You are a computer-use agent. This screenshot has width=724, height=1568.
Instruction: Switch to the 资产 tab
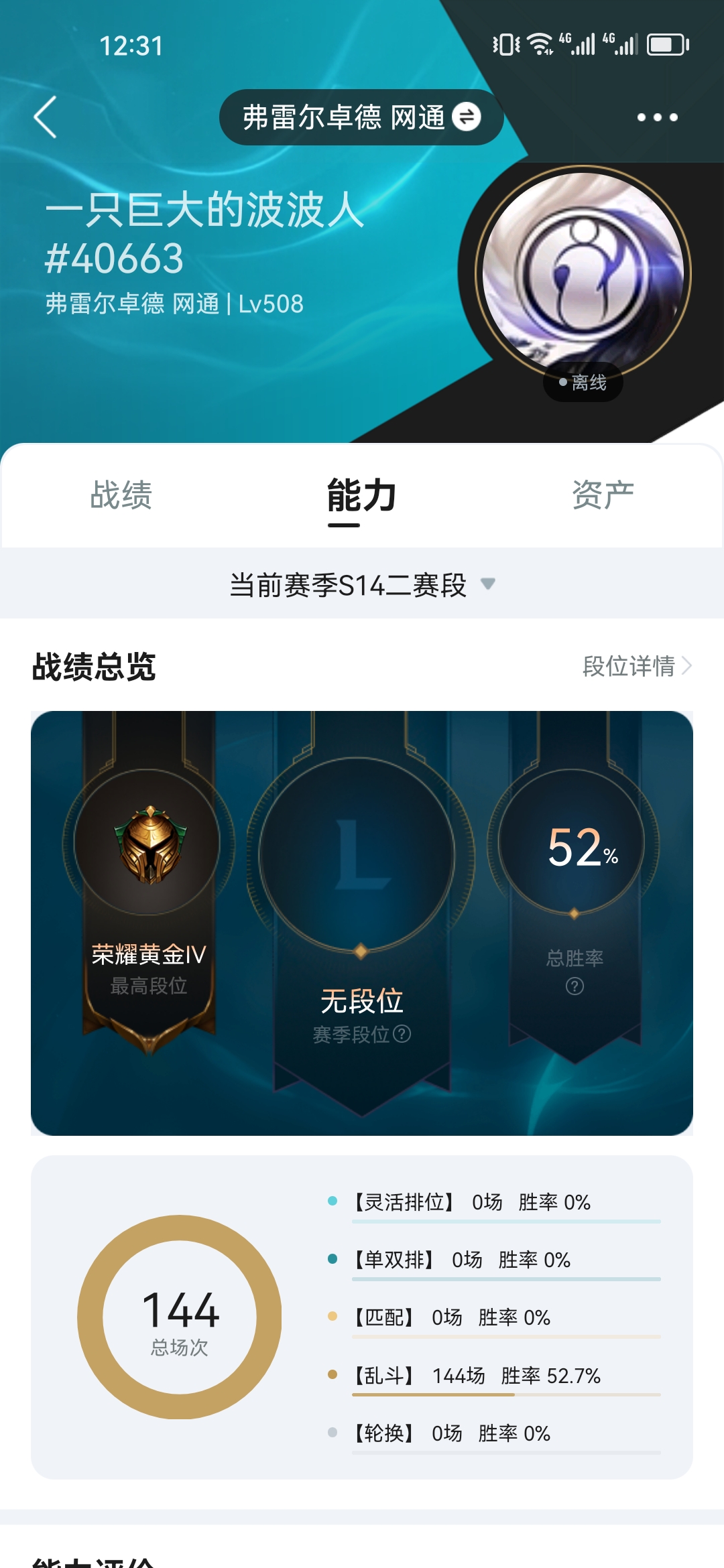coord(603,495)
